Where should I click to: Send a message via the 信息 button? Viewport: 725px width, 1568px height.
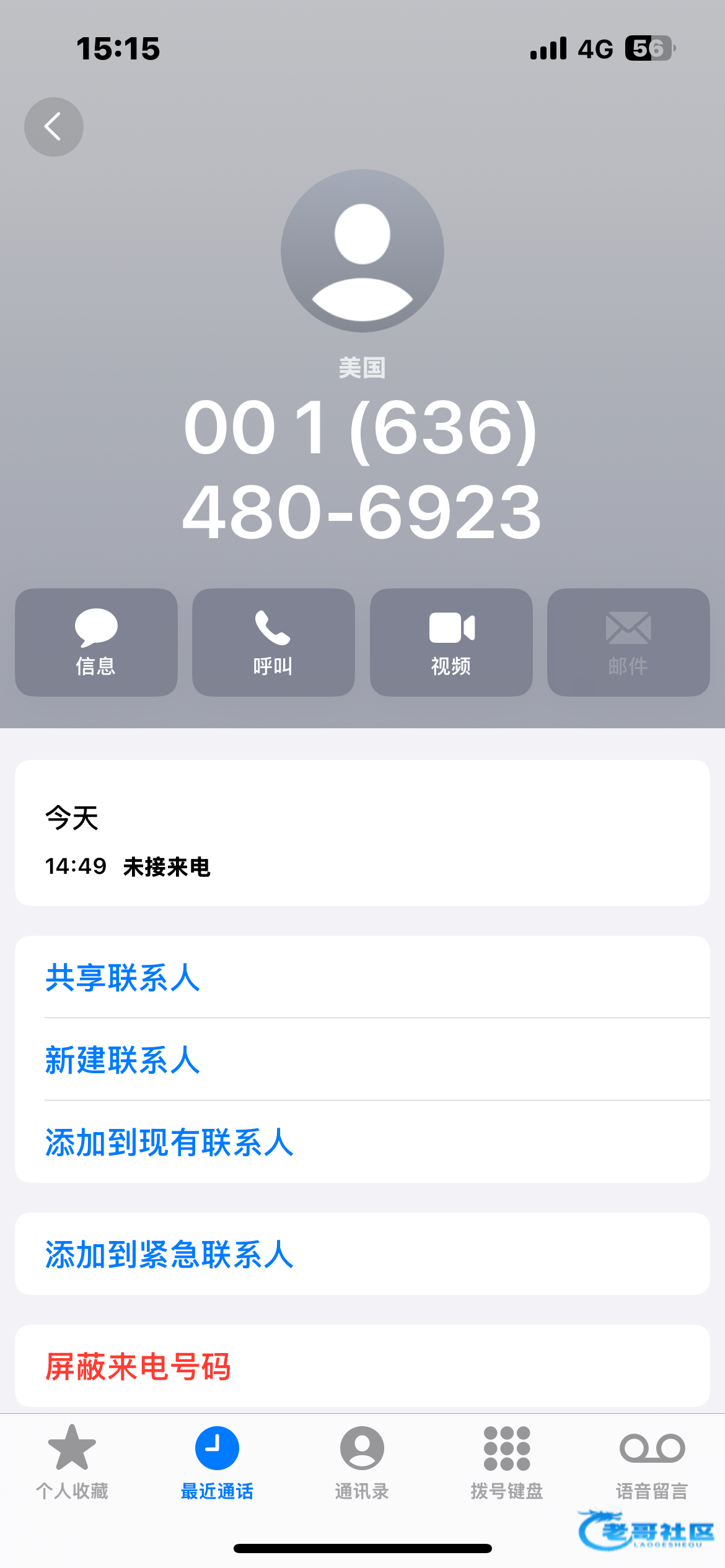[x=96, y=642]
